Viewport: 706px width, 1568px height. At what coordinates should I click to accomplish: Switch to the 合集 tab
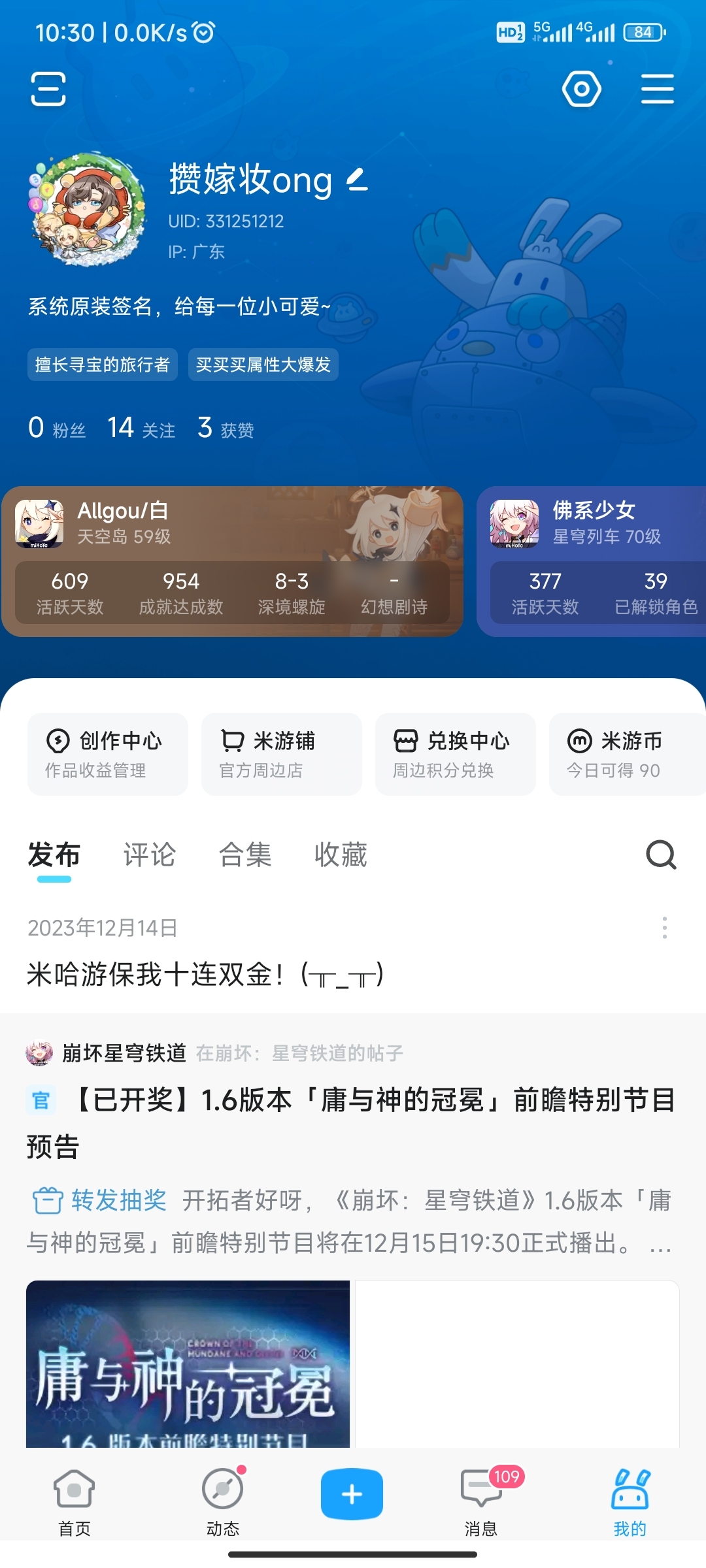click(244, 855)
